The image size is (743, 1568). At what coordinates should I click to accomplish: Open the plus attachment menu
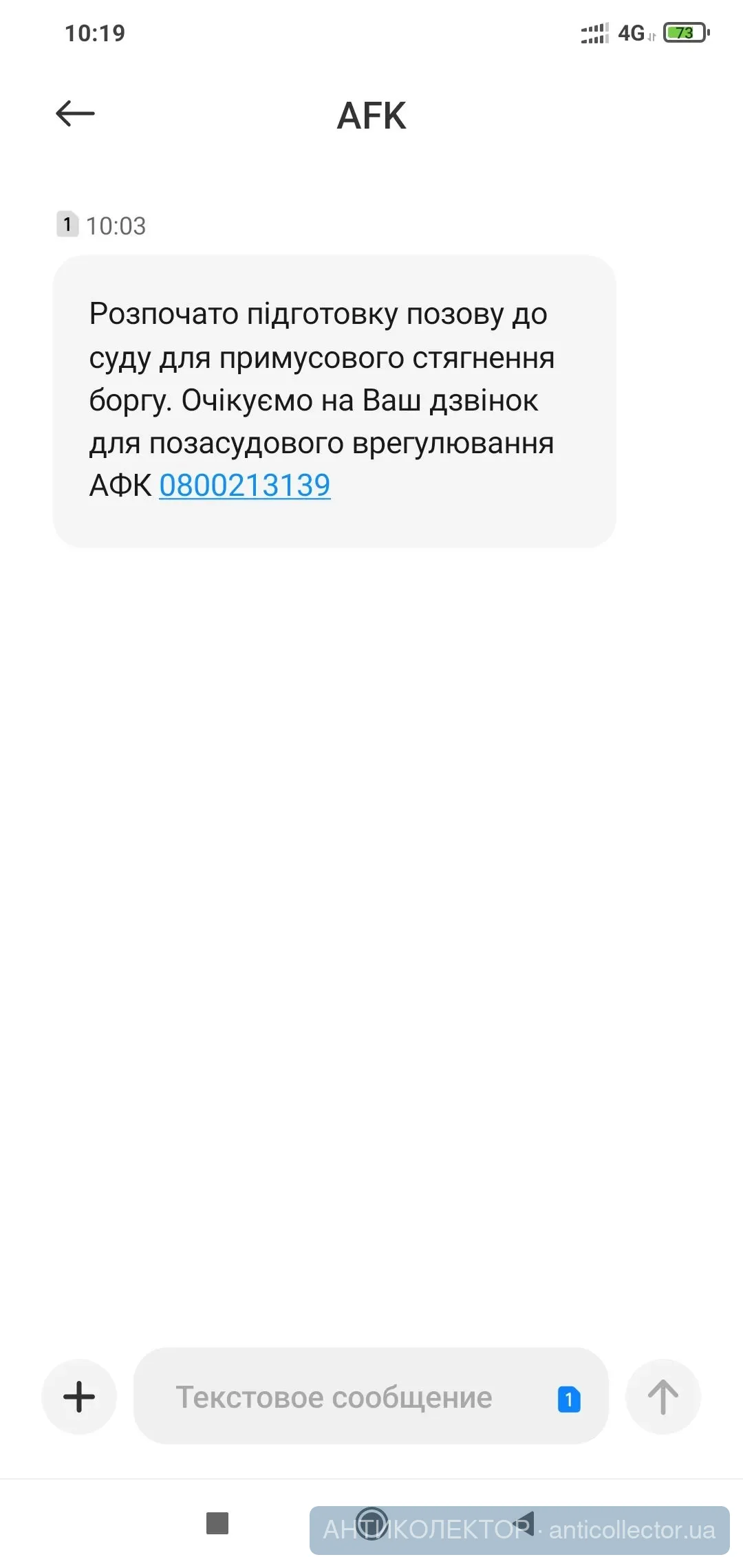pos(79,1397)
